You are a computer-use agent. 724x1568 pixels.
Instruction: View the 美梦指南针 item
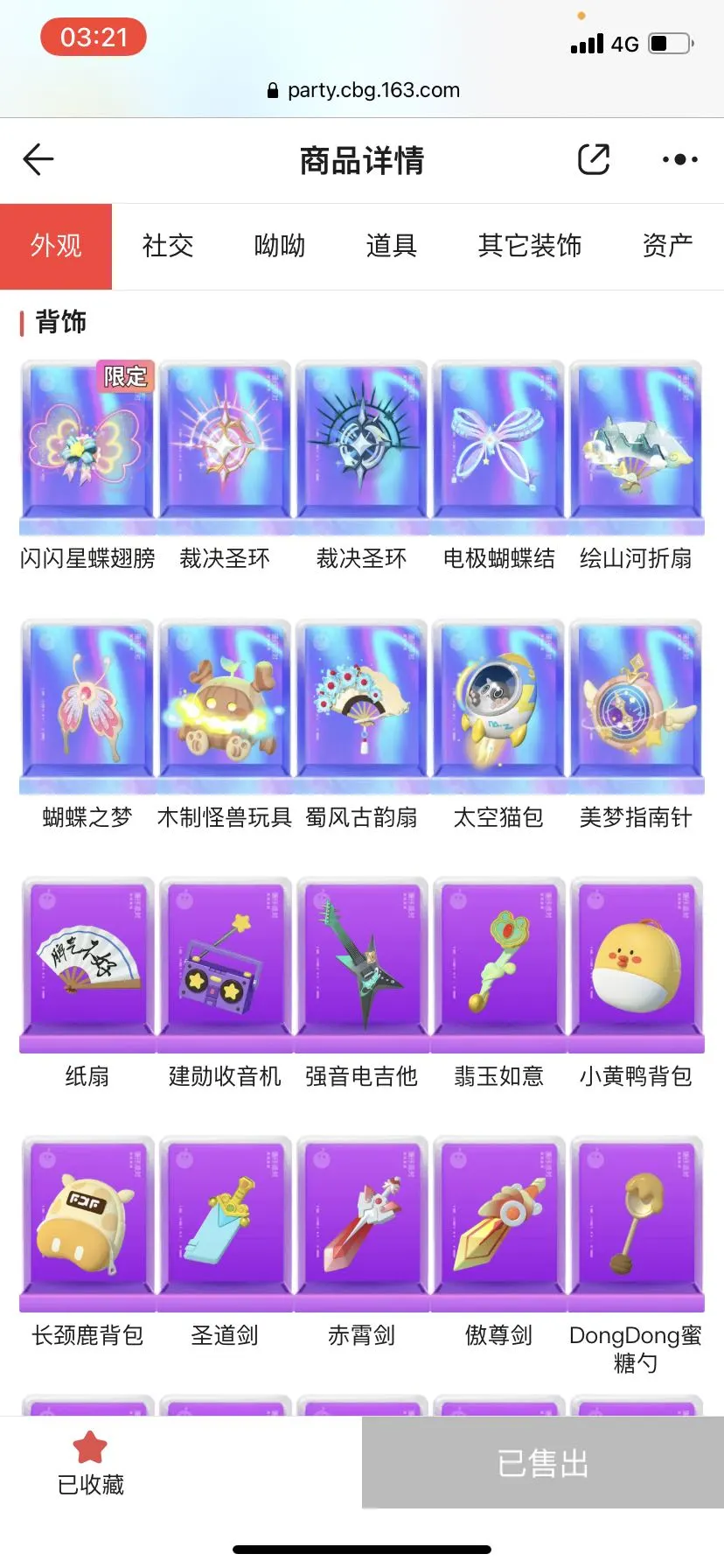pos(636,705)
